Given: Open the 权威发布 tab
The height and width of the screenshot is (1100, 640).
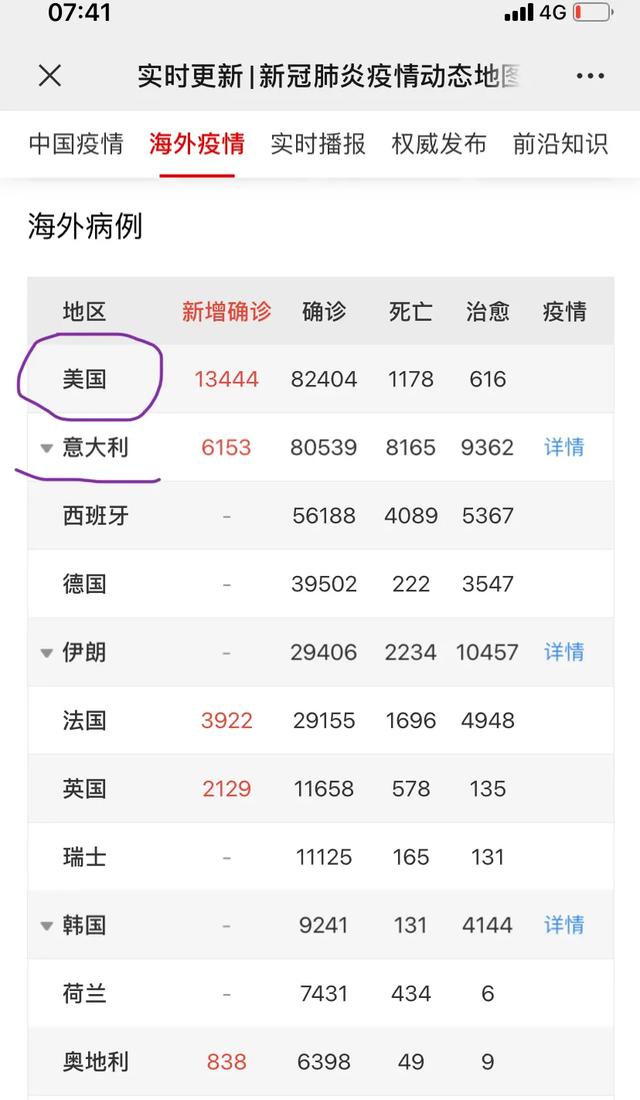Looking at the screenshot, I should pos(439,144).
